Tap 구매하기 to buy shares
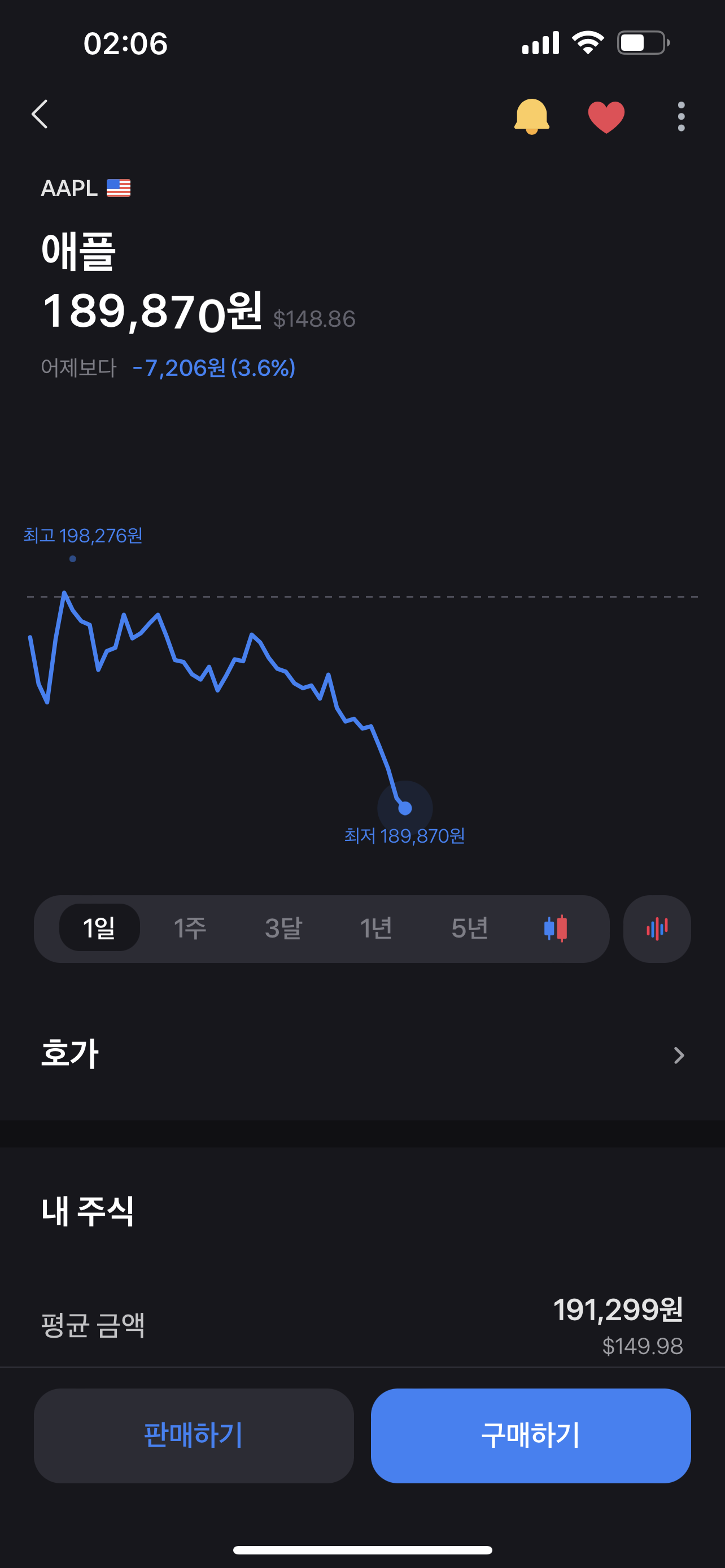The height and width of the screenshot is (1568, 725). pos(531,1435)
